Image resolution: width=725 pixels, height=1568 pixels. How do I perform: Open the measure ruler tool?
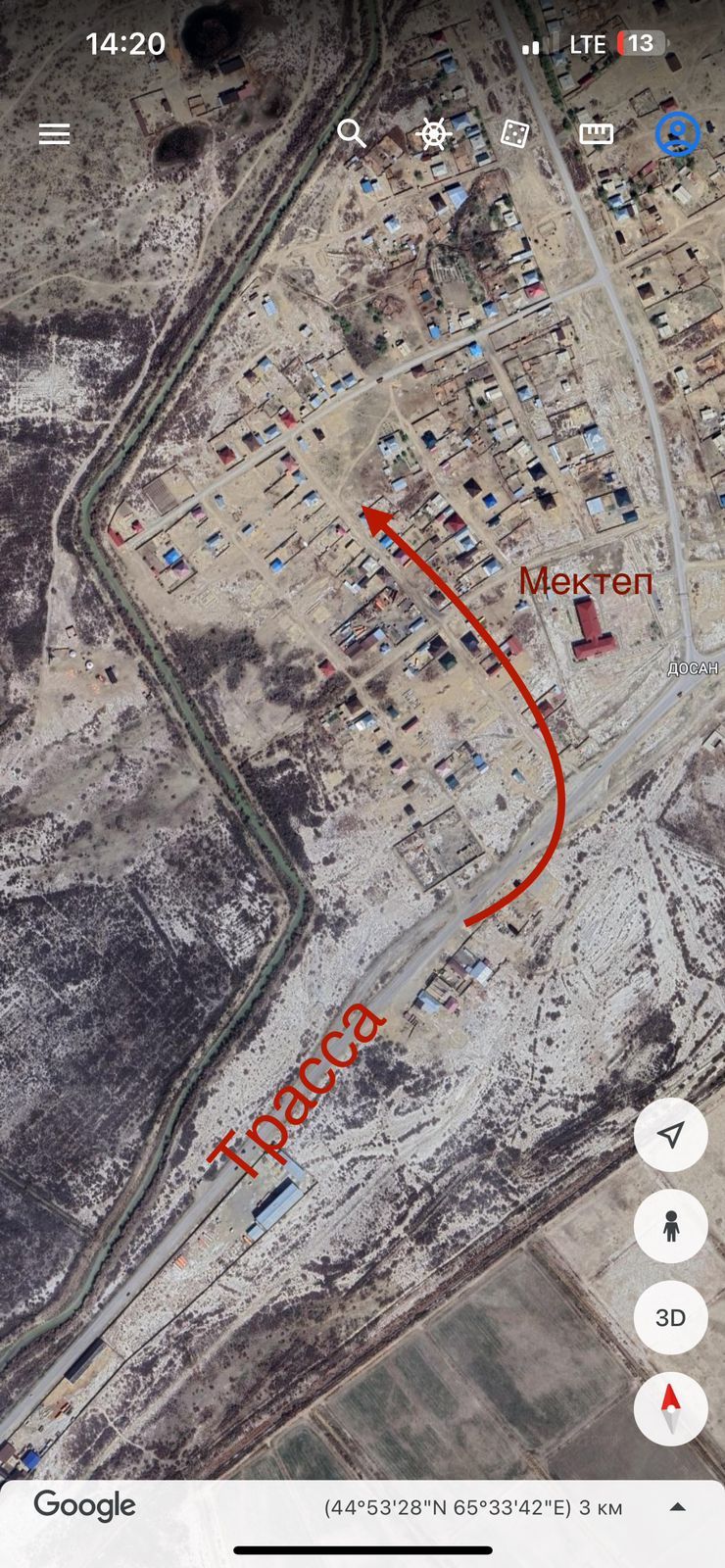click(x=596, y=134)
